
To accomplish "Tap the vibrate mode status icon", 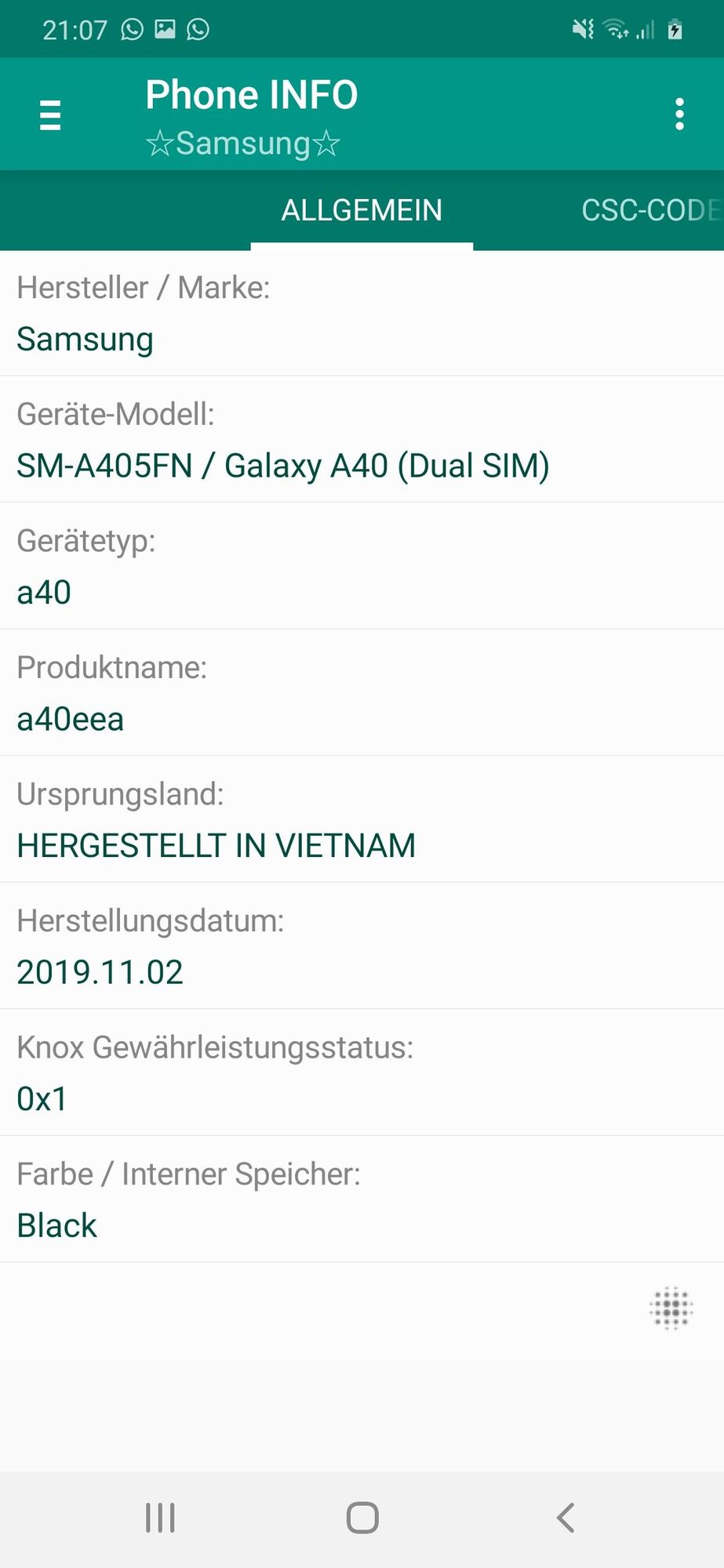I will click(x=582, y=28).
